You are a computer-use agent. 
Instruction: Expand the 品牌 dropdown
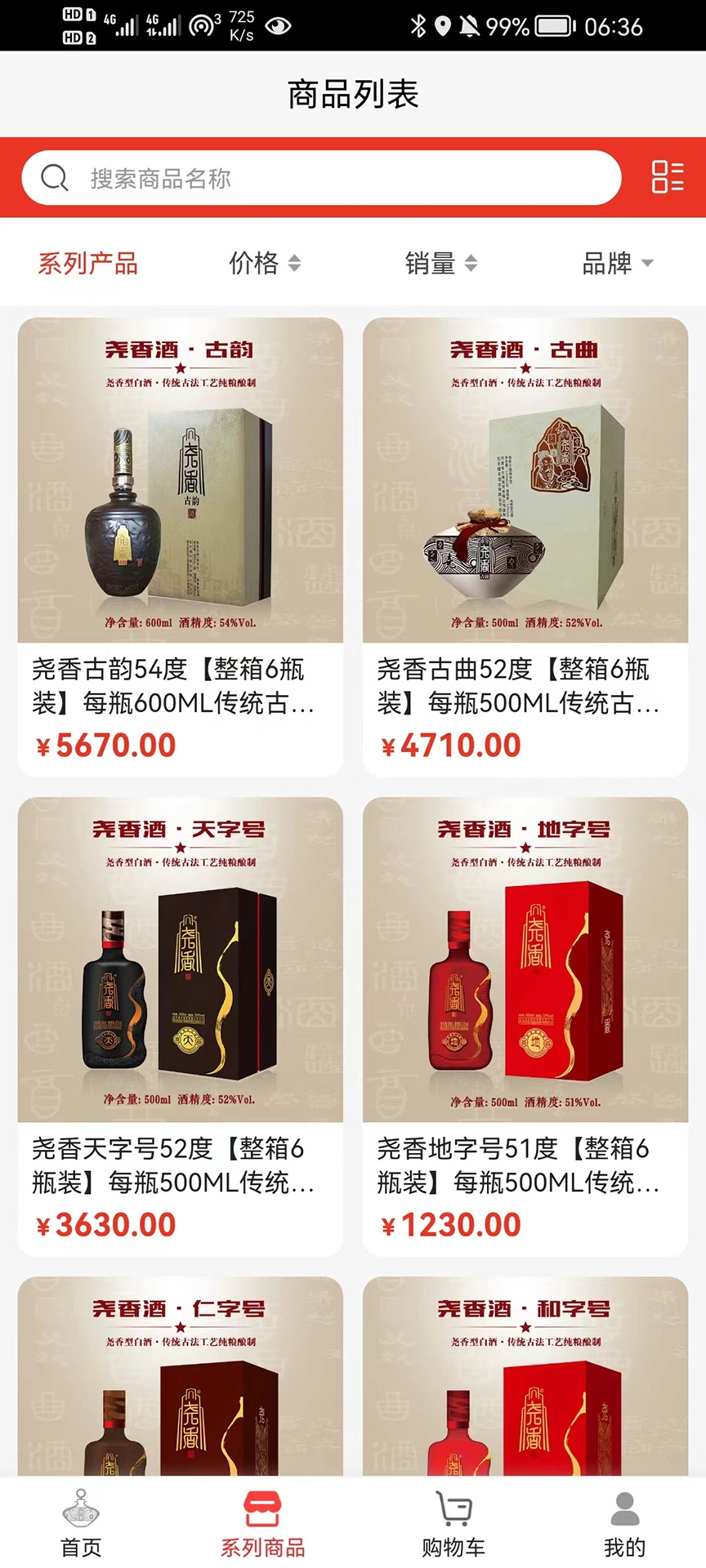(x=617, y=263)
